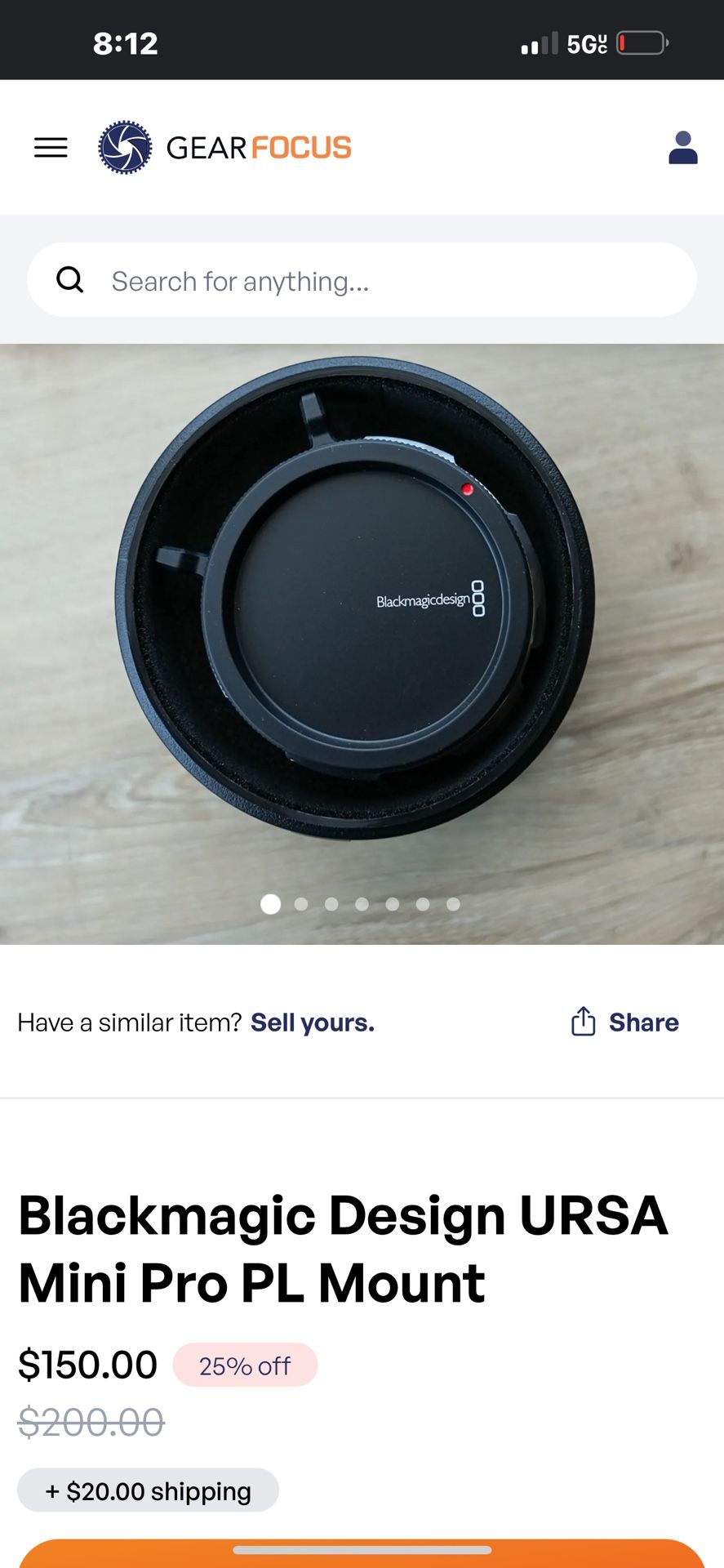Go to the Gear Focus home logo
This screenshot has width=724, height=1568.
coord(225,148)
